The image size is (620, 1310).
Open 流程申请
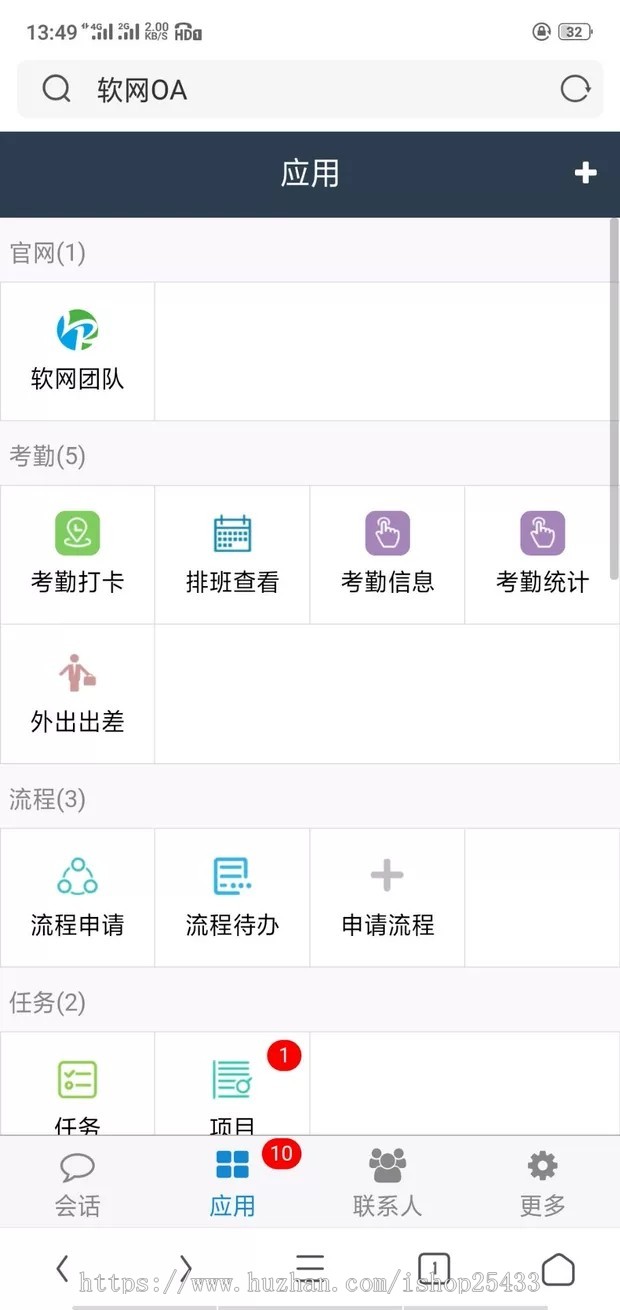point(78,897)
